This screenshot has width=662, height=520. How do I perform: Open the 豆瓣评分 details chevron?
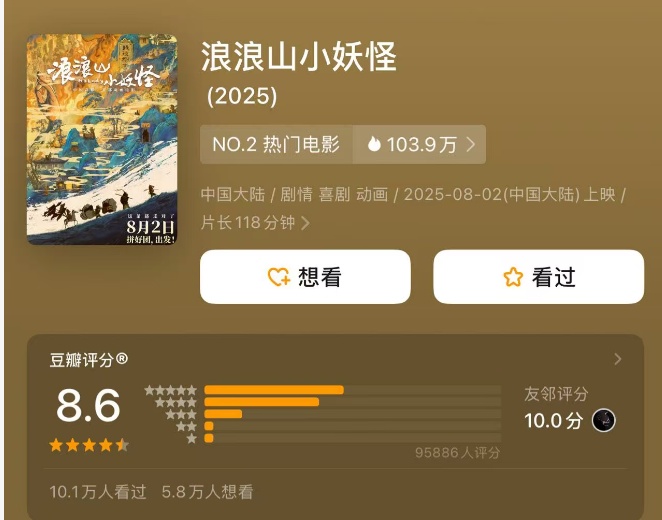tap(617, 359)
